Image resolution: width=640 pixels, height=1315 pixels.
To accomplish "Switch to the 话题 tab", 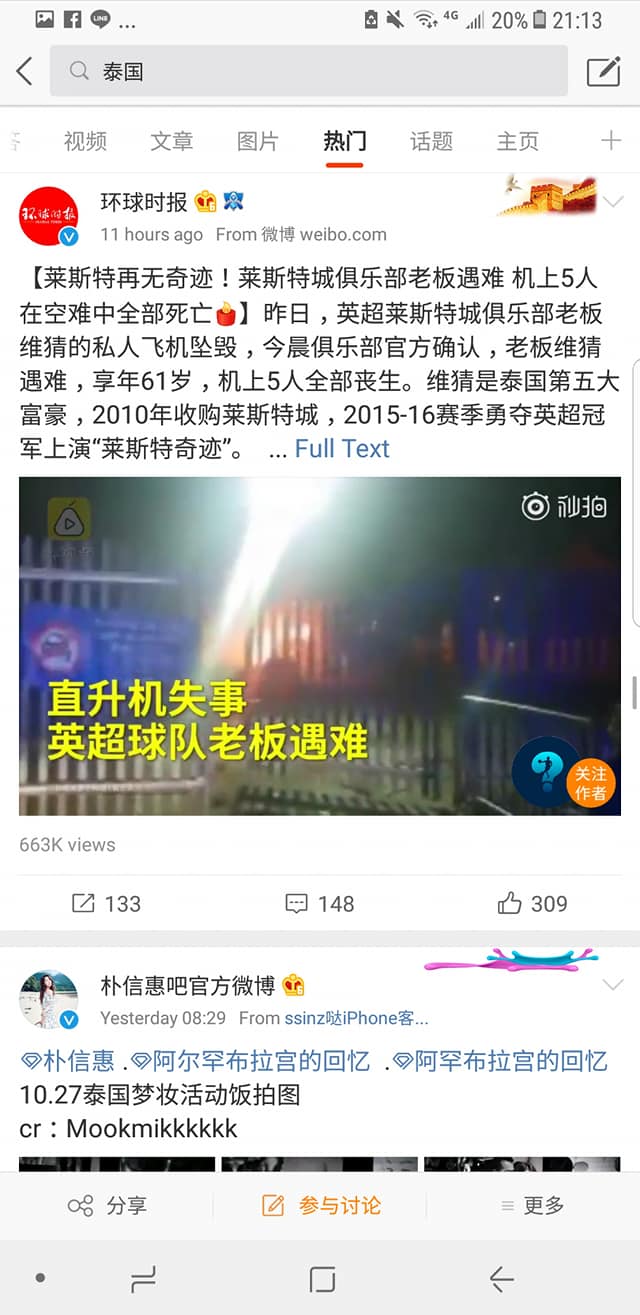I will tap(431, 141).
